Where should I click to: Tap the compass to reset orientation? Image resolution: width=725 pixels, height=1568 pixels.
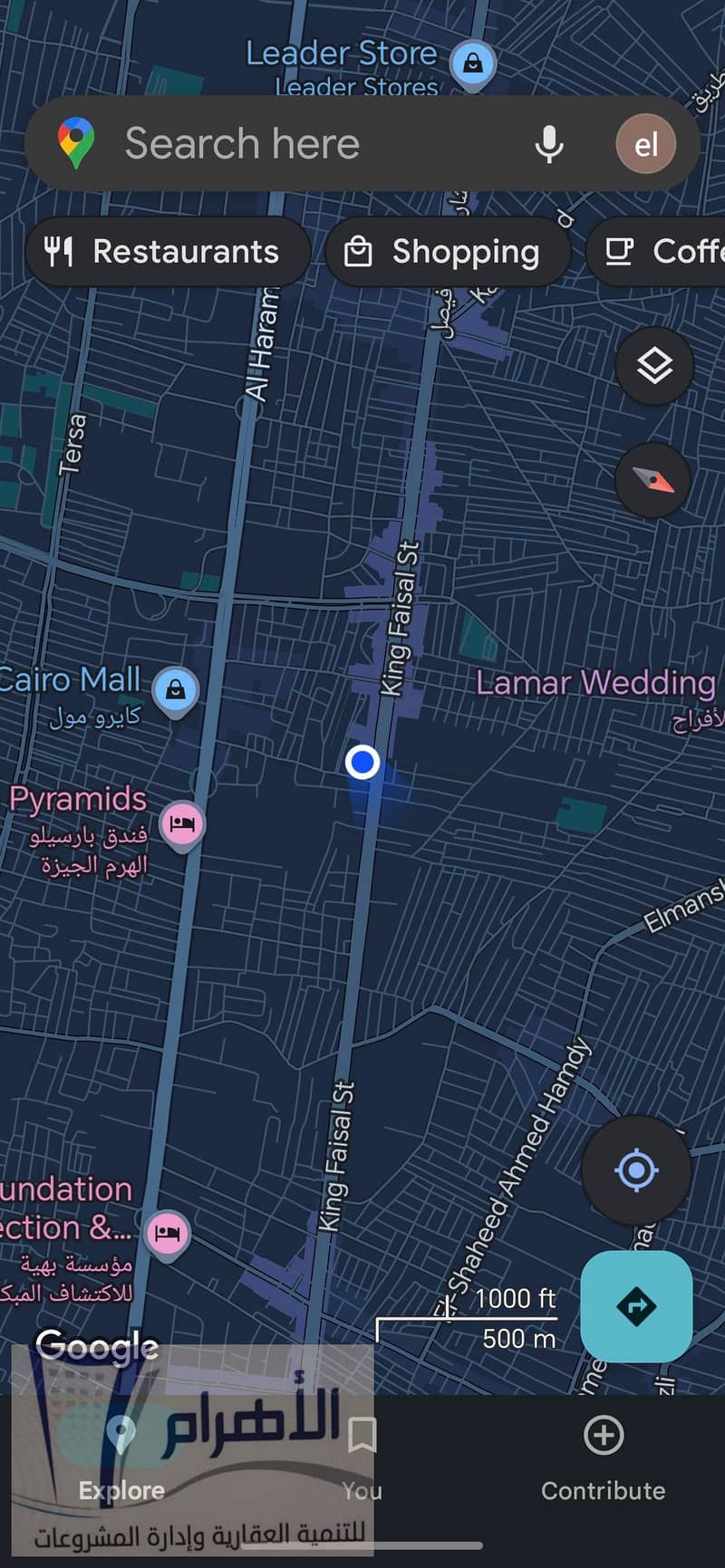point(653,480)
